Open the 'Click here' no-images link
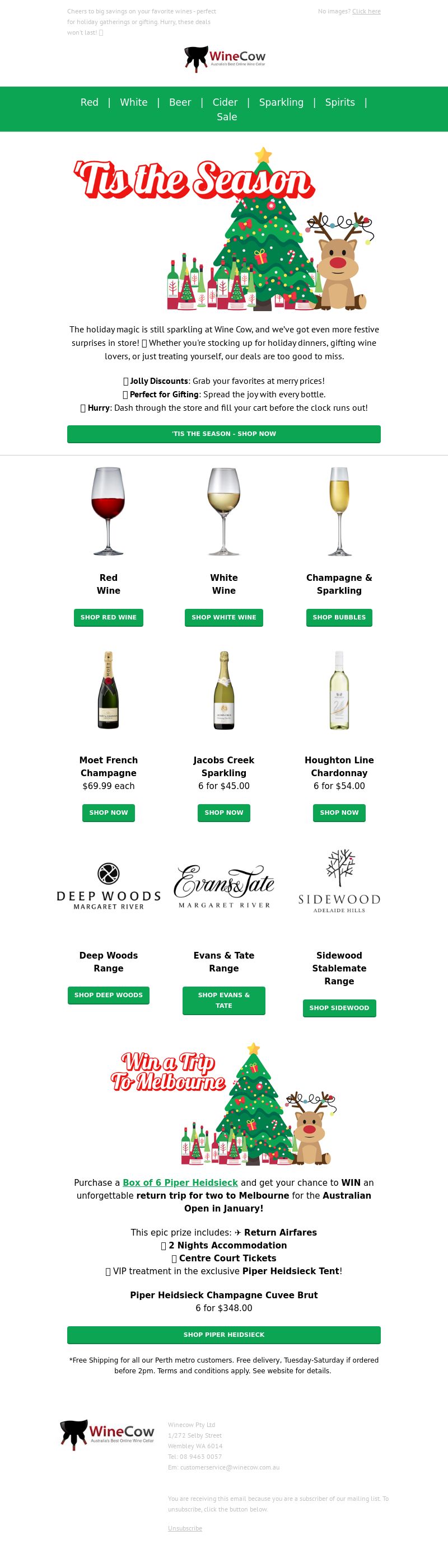Screen dimensions: 448x1568 coord(366,12)
